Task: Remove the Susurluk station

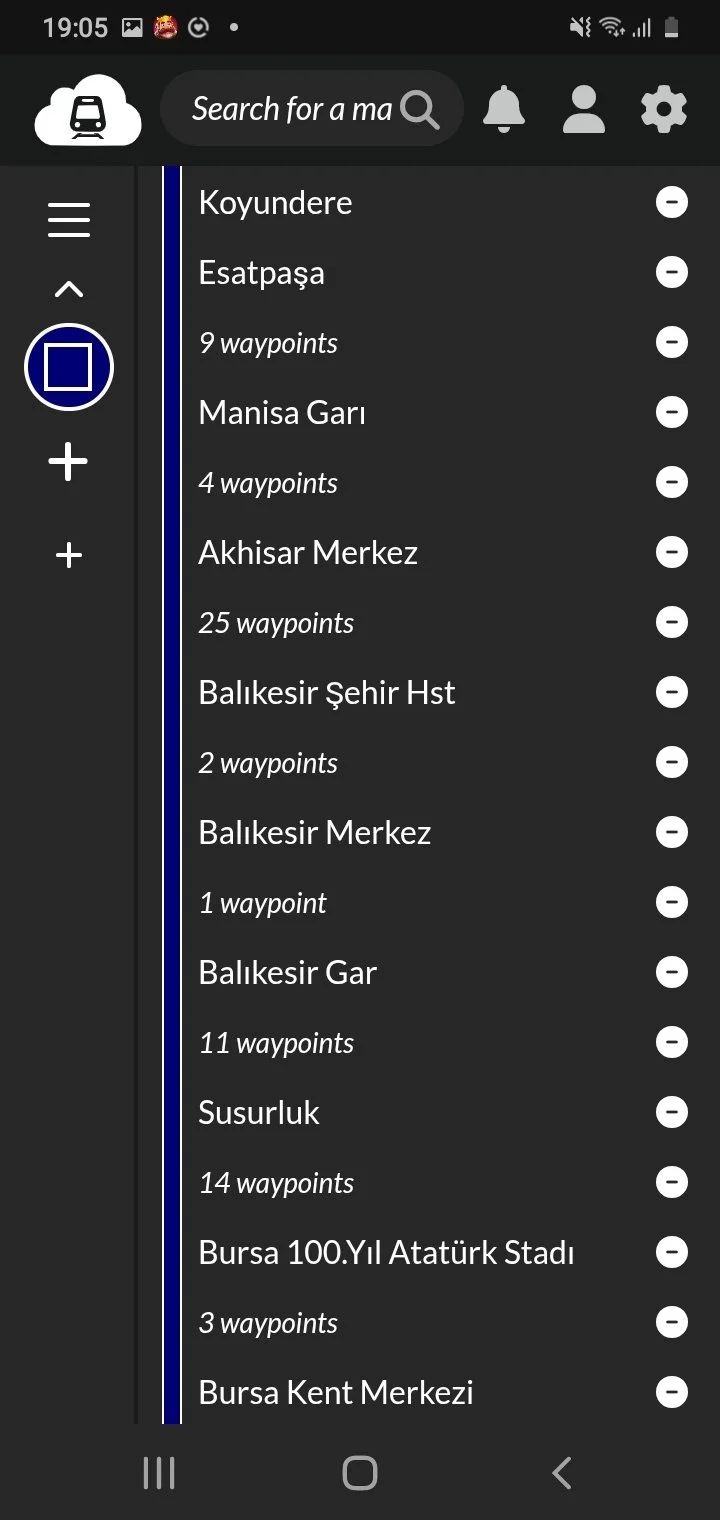Action: point(671,1112)
